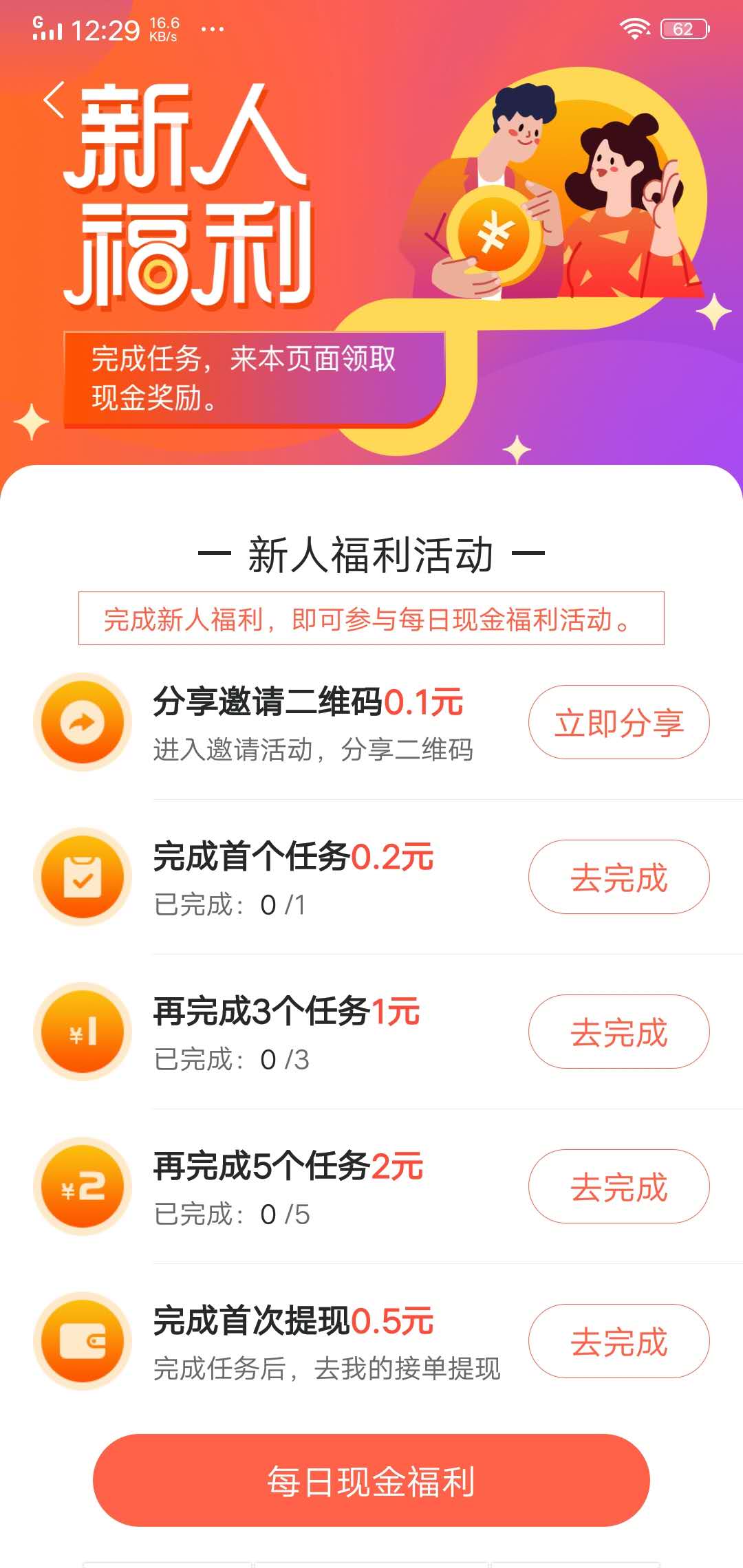
Task: Tap the back arrow in the top-left corner
Action: tap(52, 100)
